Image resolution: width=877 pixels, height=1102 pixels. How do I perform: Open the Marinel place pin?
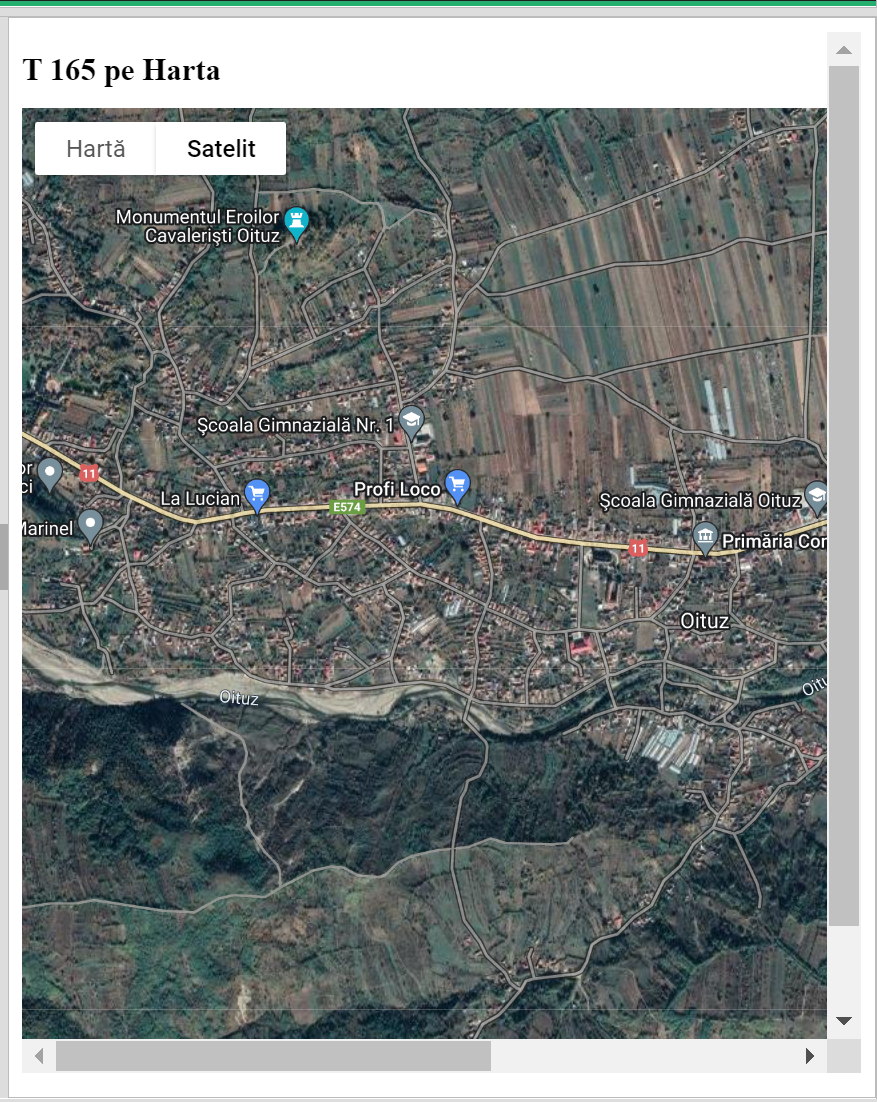[x=91, y=524]
